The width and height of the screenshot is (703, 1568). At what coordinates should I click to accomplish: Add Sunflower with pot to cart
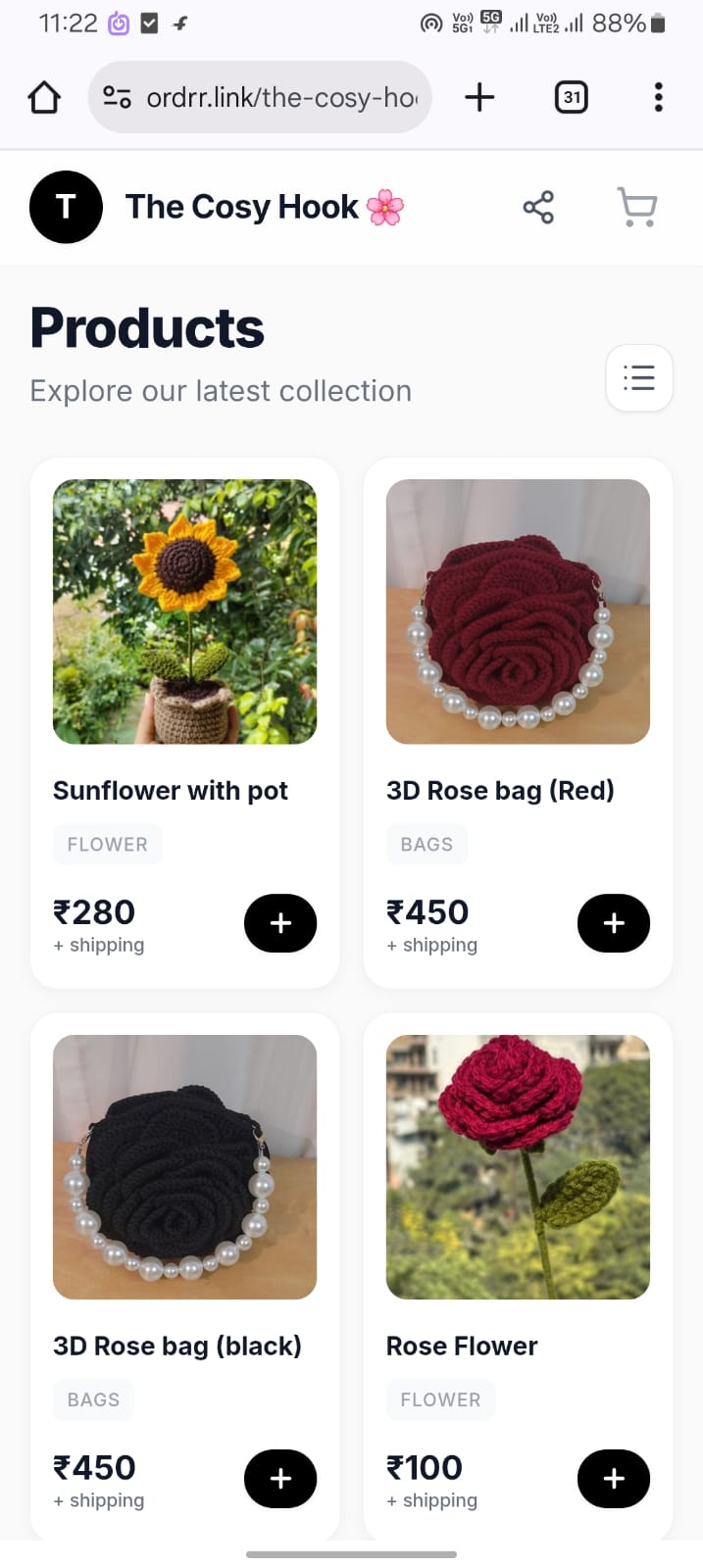point(280,923)
